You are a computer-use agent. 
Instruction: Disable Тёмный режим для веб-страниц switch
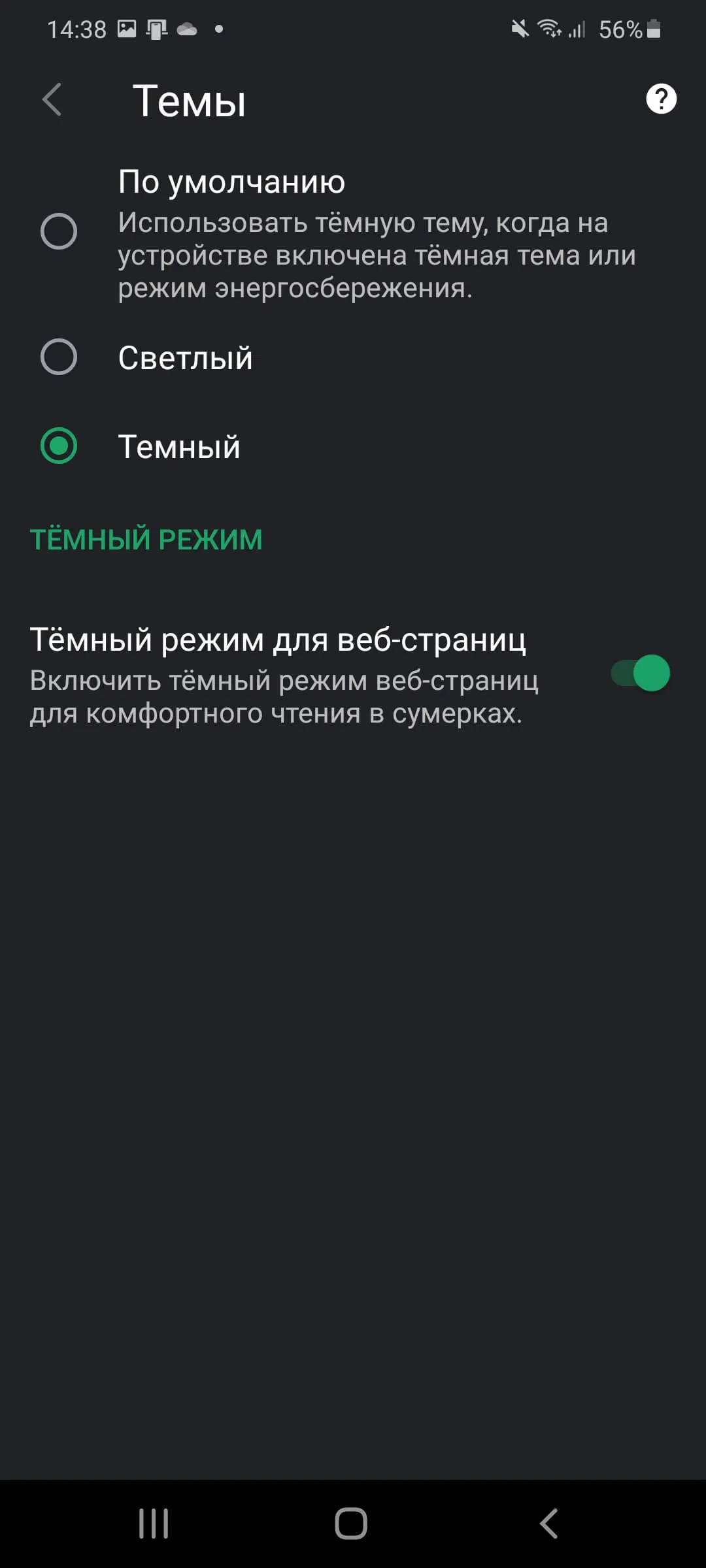[x=641, y=673]
